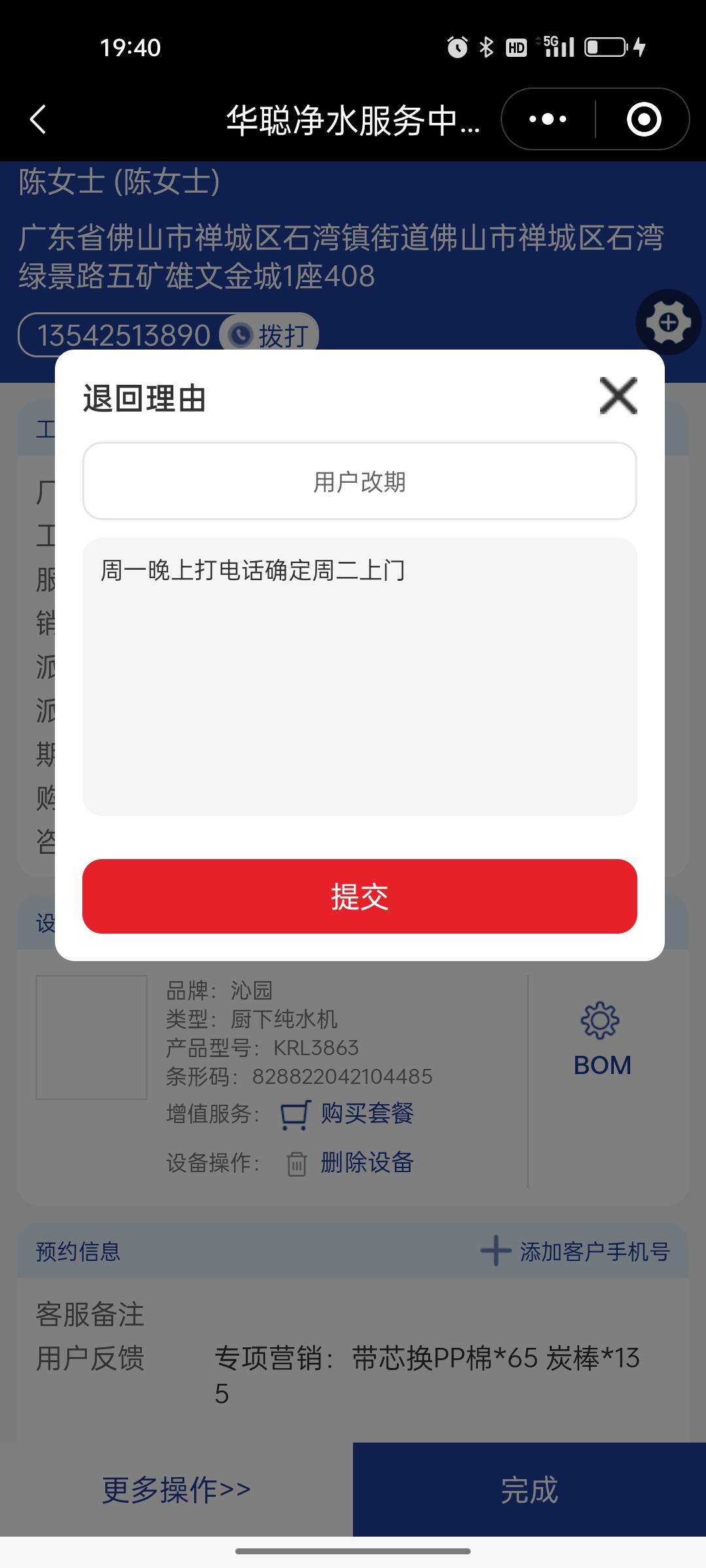Open the 用户改期 reason dropdown
The height and width of the screenshot is (1568, 706).
360,482
